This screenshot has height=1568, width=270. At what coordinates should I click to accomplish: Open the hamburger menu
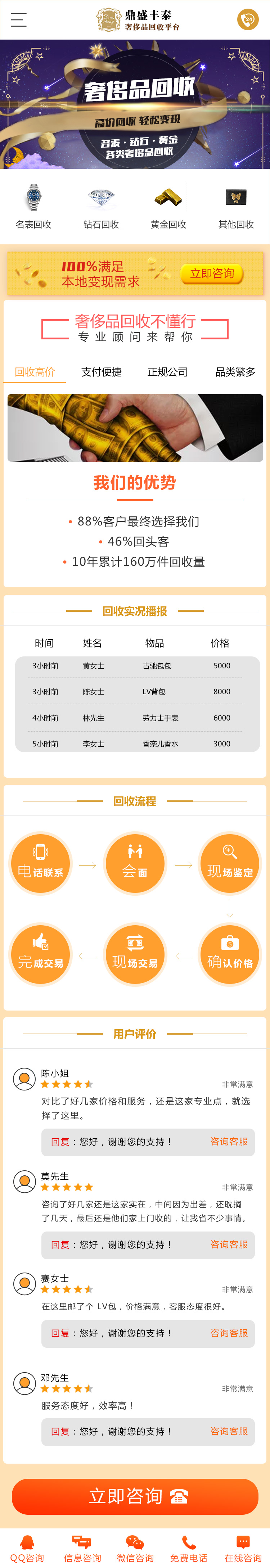pyautogui.click(x=19, y=19)
